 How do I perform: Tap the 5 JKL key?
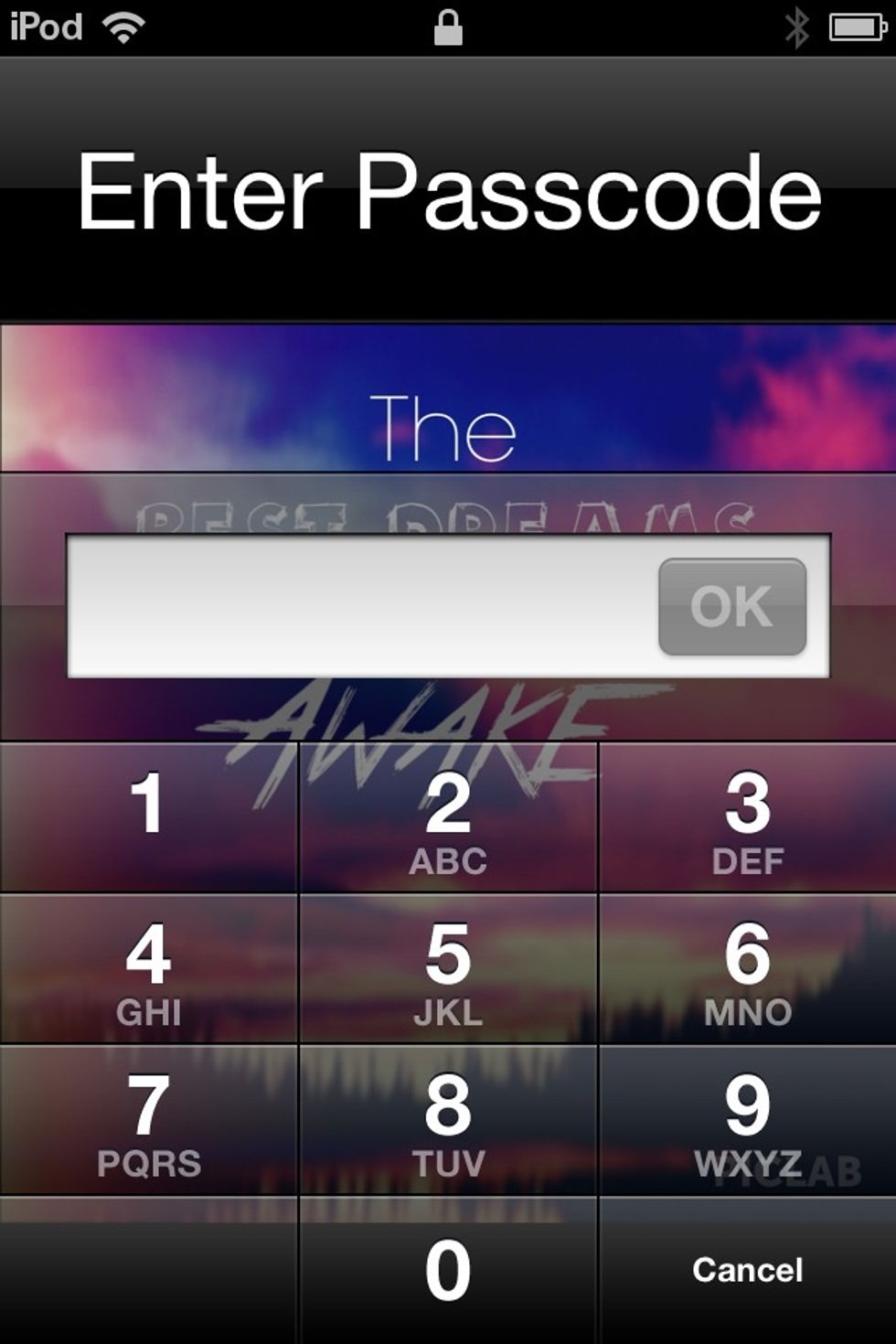click(447, 969)
